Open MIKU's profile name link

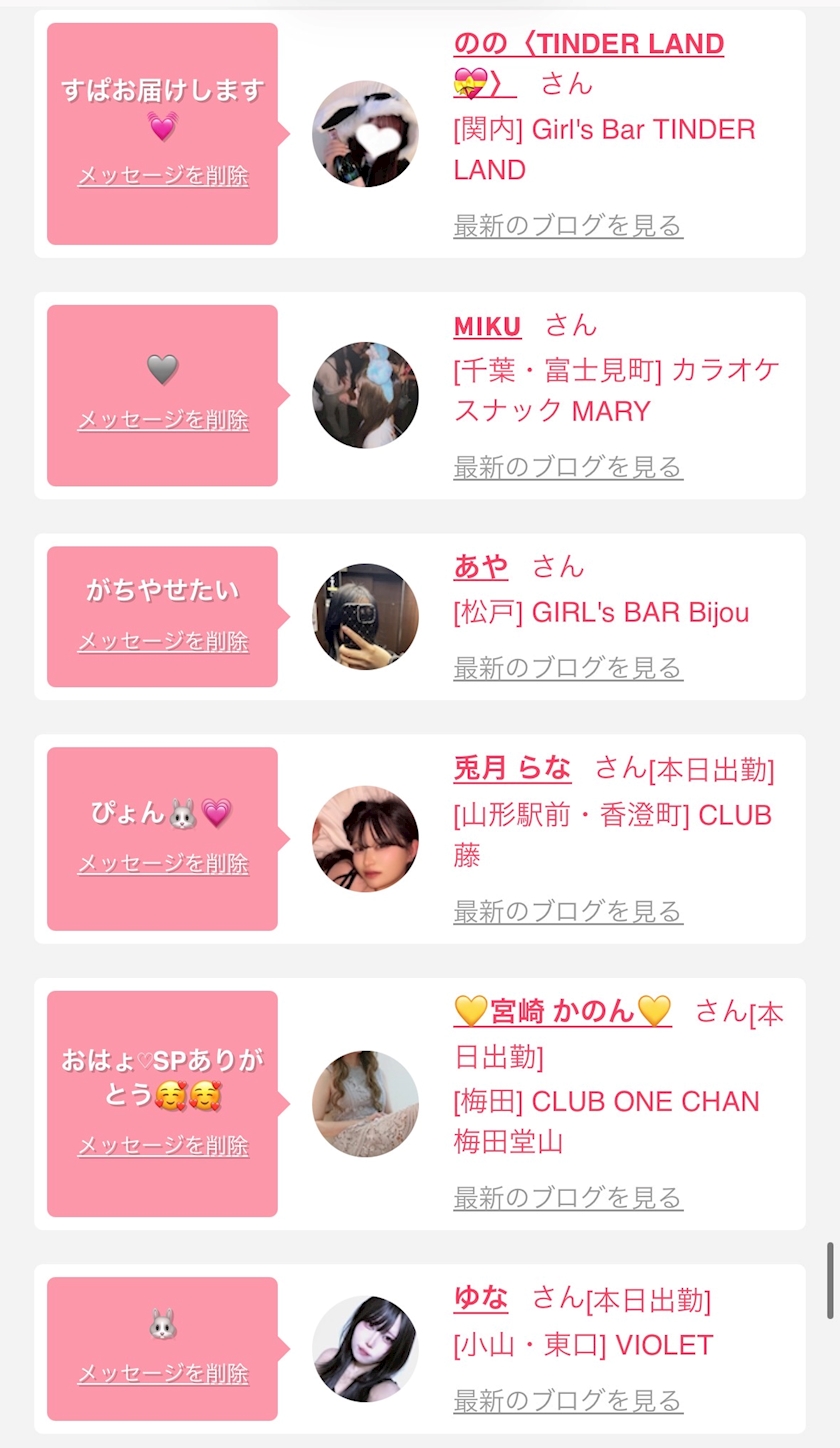pos(487,326)
